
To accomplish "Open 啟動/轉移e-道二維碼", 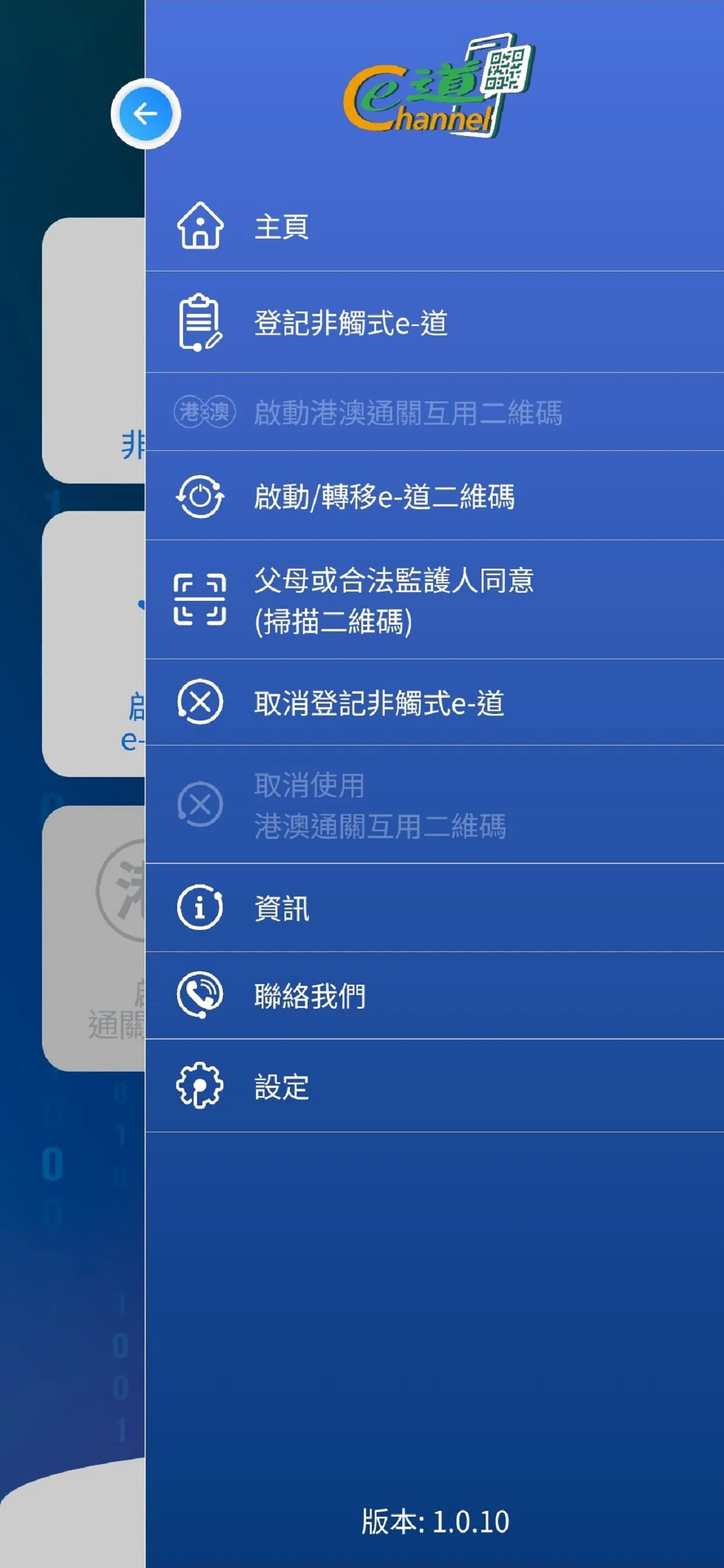I will [386, 496].
